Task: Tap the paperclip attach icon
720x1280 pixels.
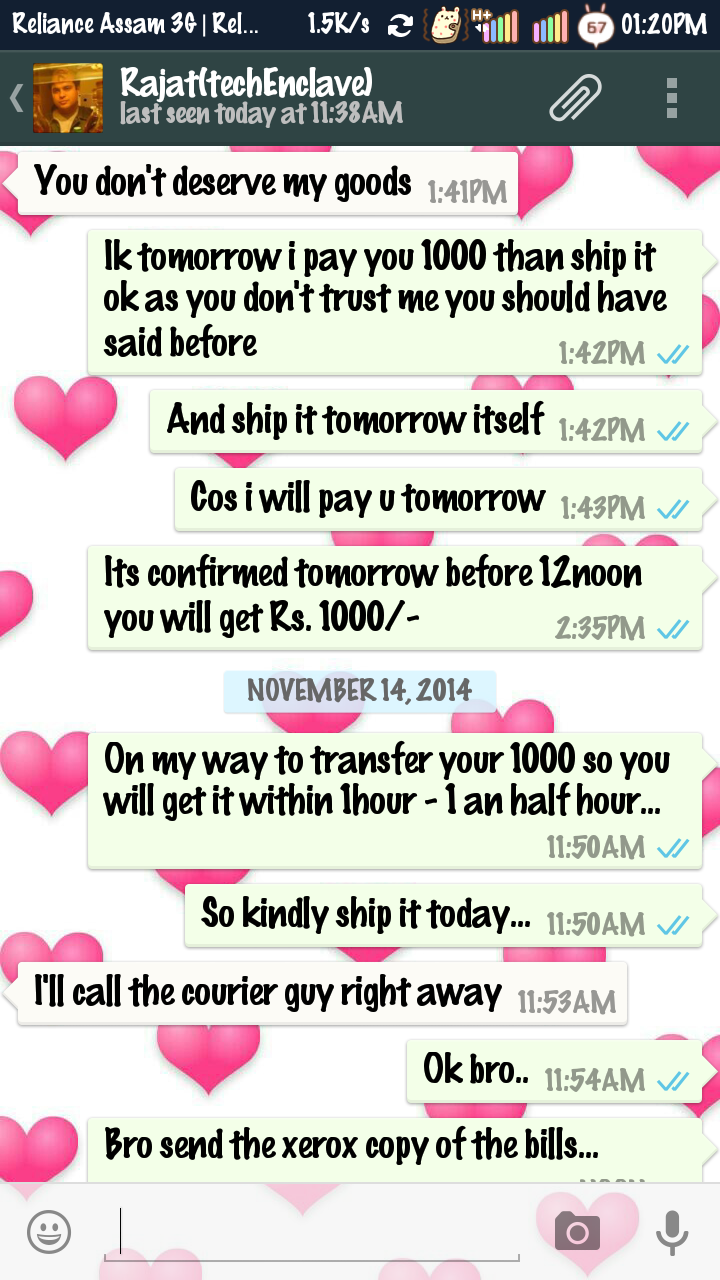Action: [x=576, y=98]
